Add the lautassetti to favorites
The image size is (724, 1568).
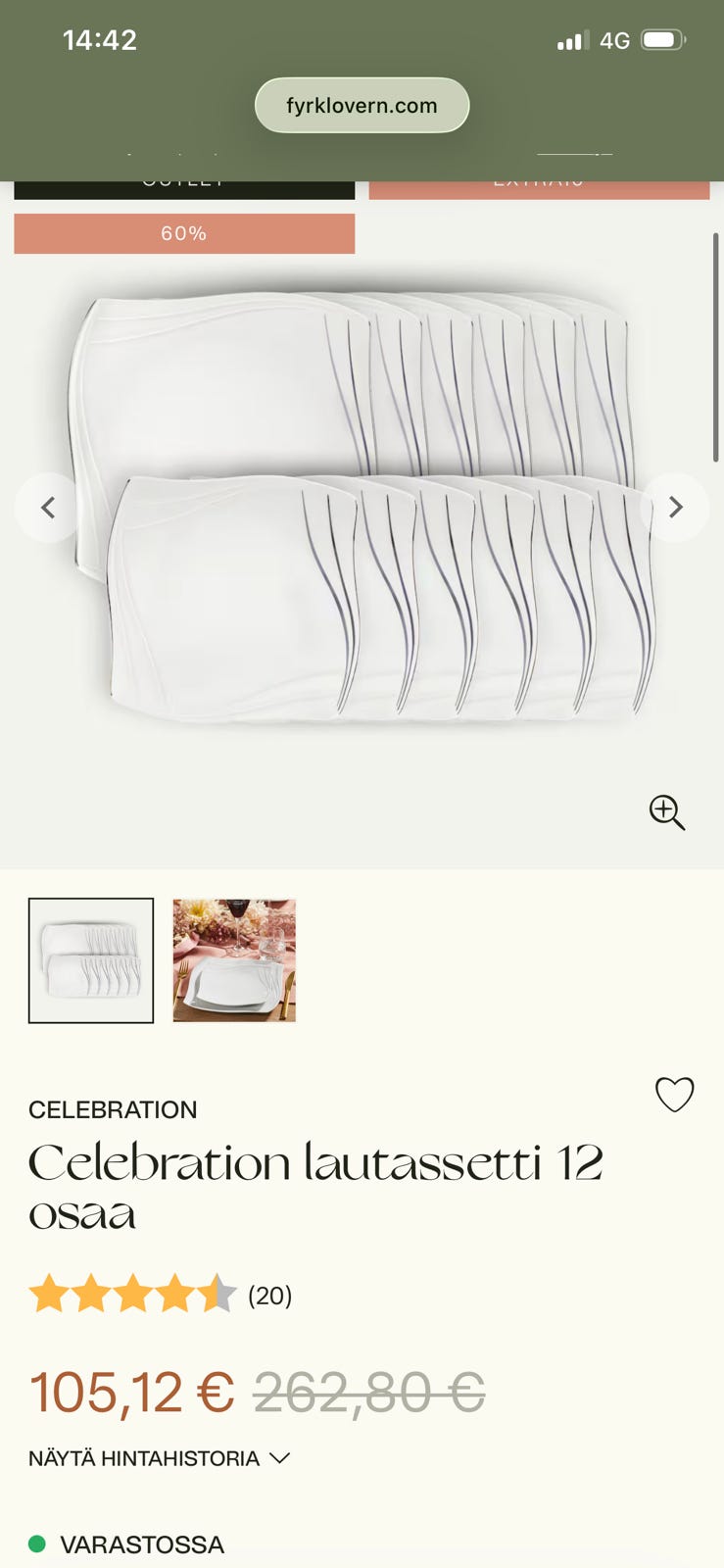point(674,1095)
